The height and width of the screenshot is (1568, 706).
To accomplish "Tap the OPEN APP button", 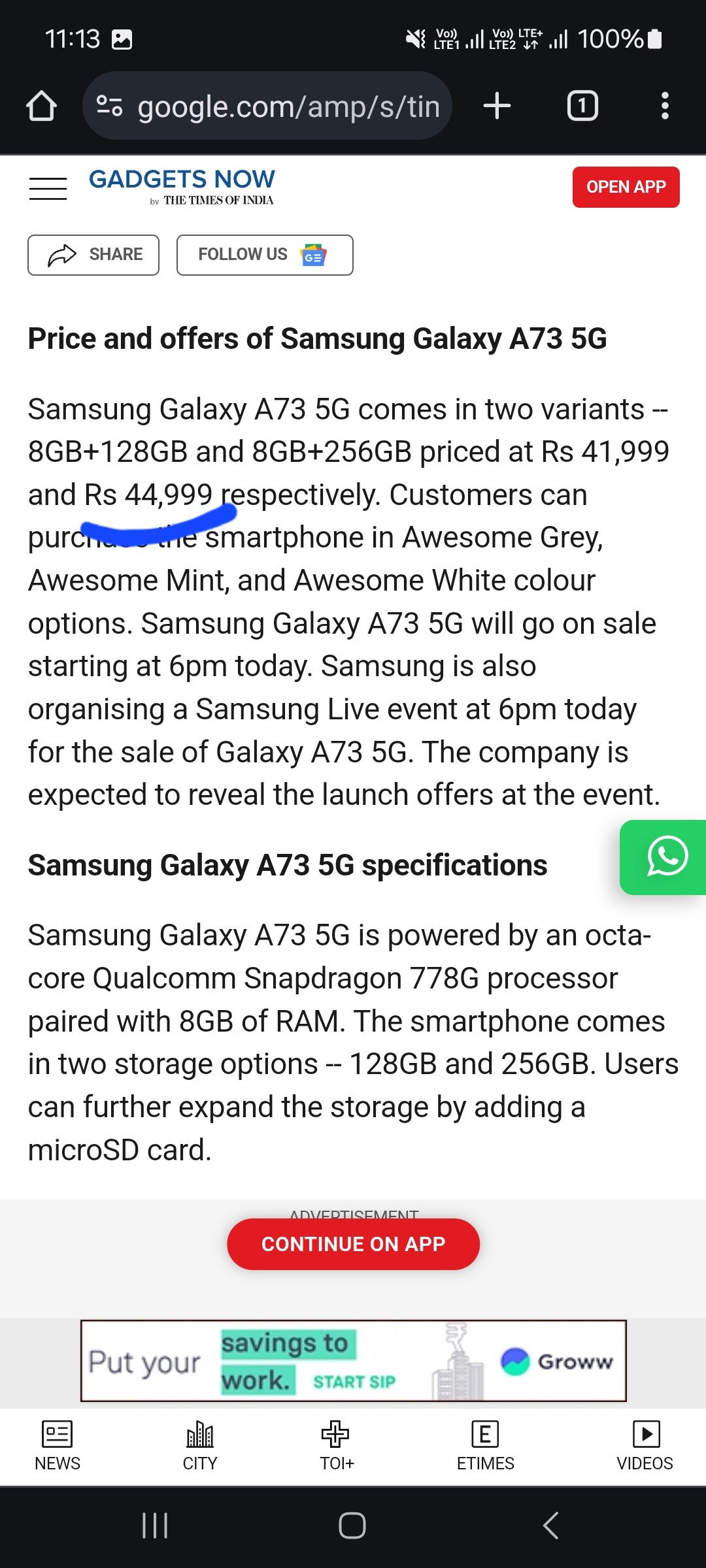I will [x=625, y=187].
